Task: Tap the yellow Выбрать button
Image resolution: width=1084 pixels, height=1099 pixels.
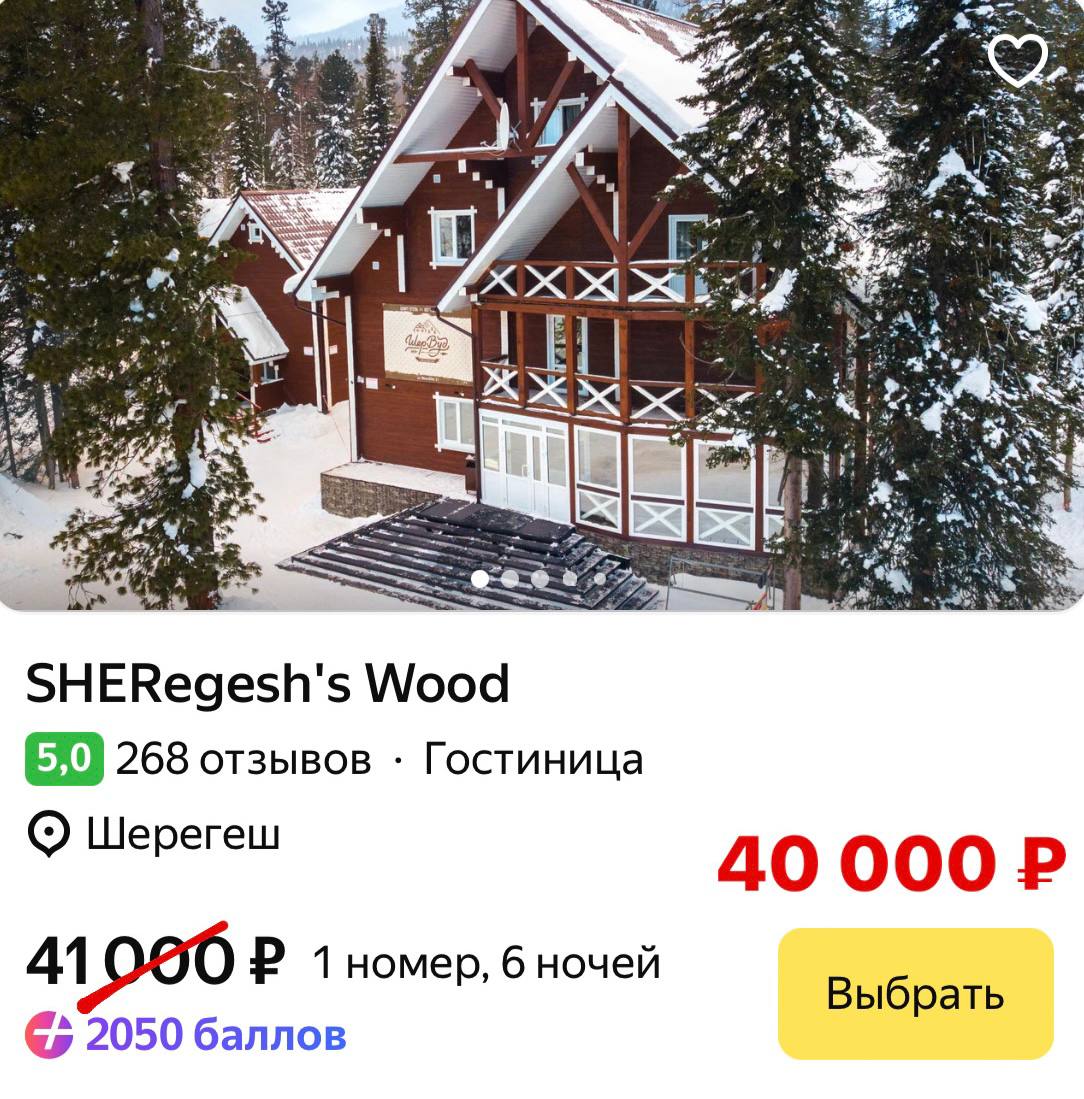Action: click(915, 993)
